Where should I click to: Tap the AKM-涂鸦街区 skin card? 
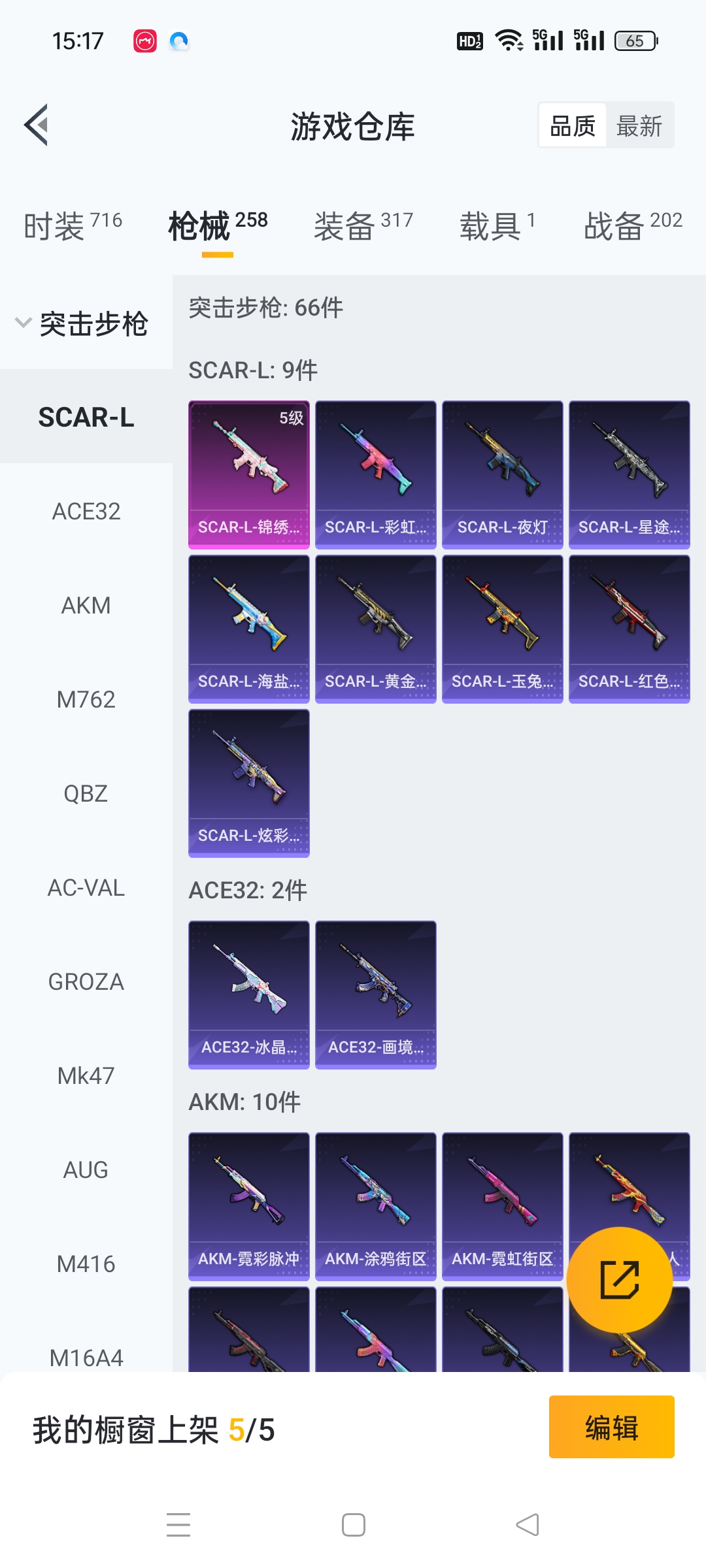(375, 1206)
